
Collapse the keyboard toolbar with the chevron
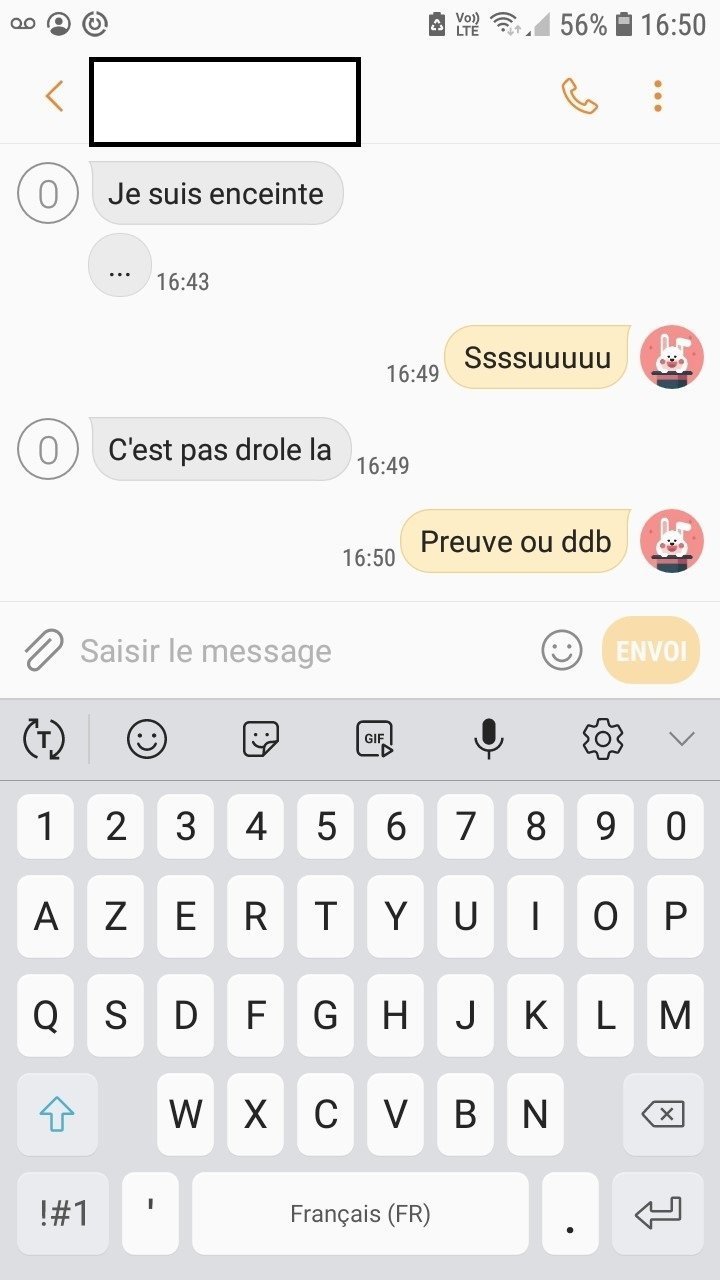[x=682, y=740]
